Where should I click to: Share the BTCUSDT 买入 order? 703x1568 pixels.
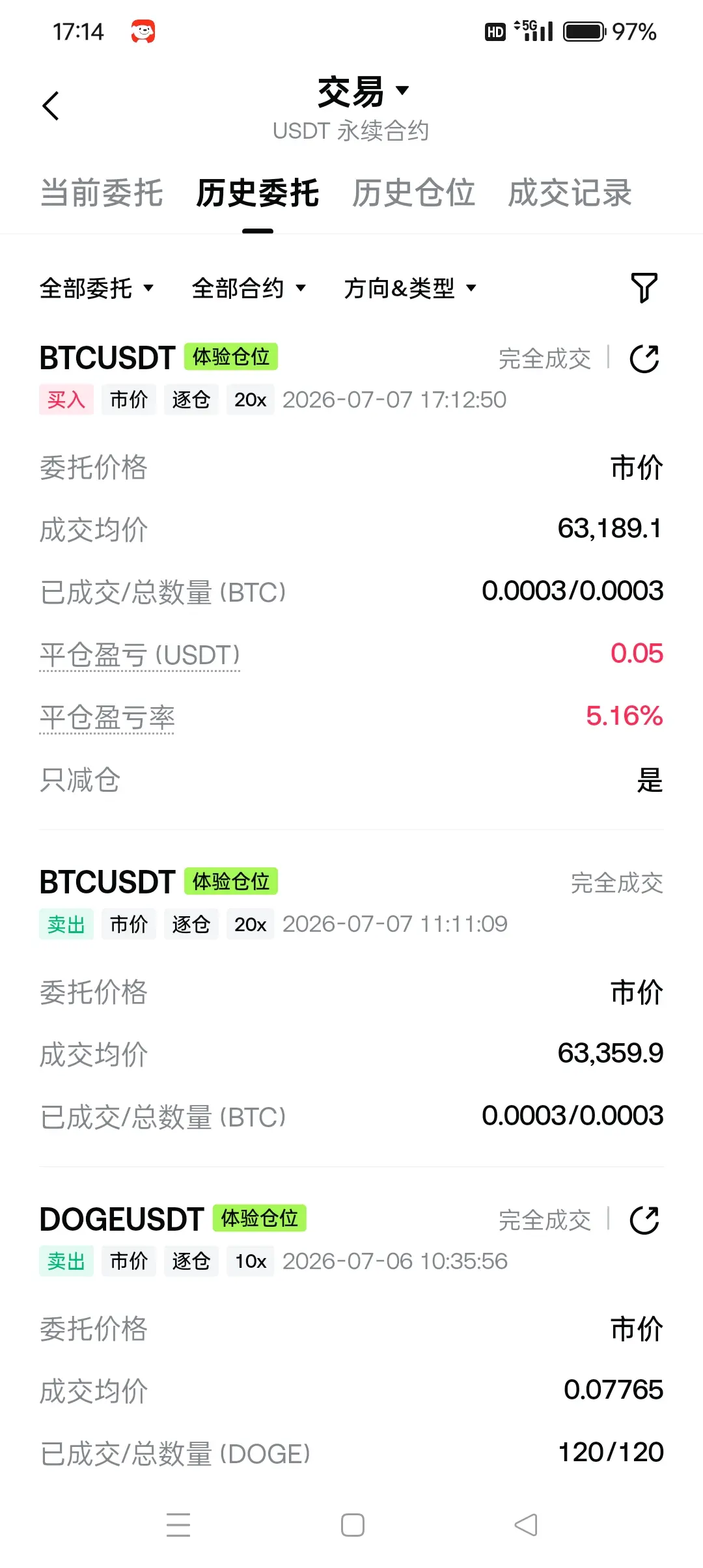(644, 358)
